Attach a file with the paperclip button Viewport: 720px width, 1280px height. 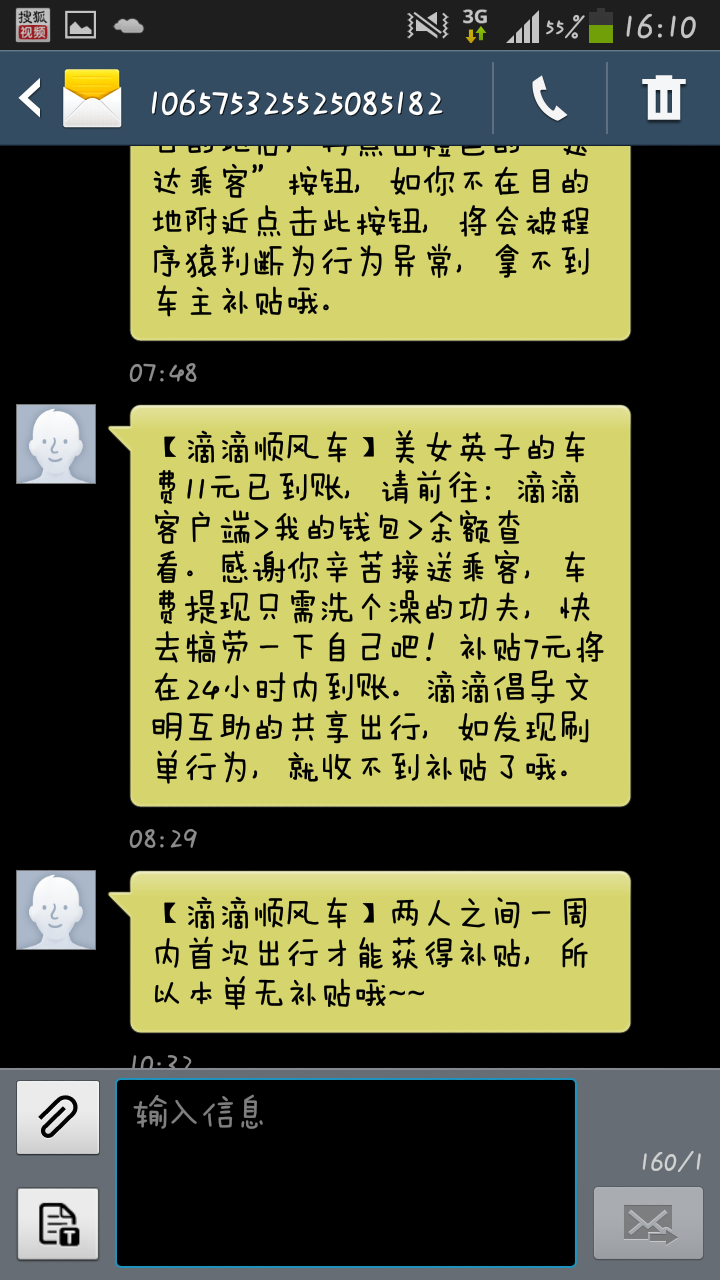pos(58,1117)
